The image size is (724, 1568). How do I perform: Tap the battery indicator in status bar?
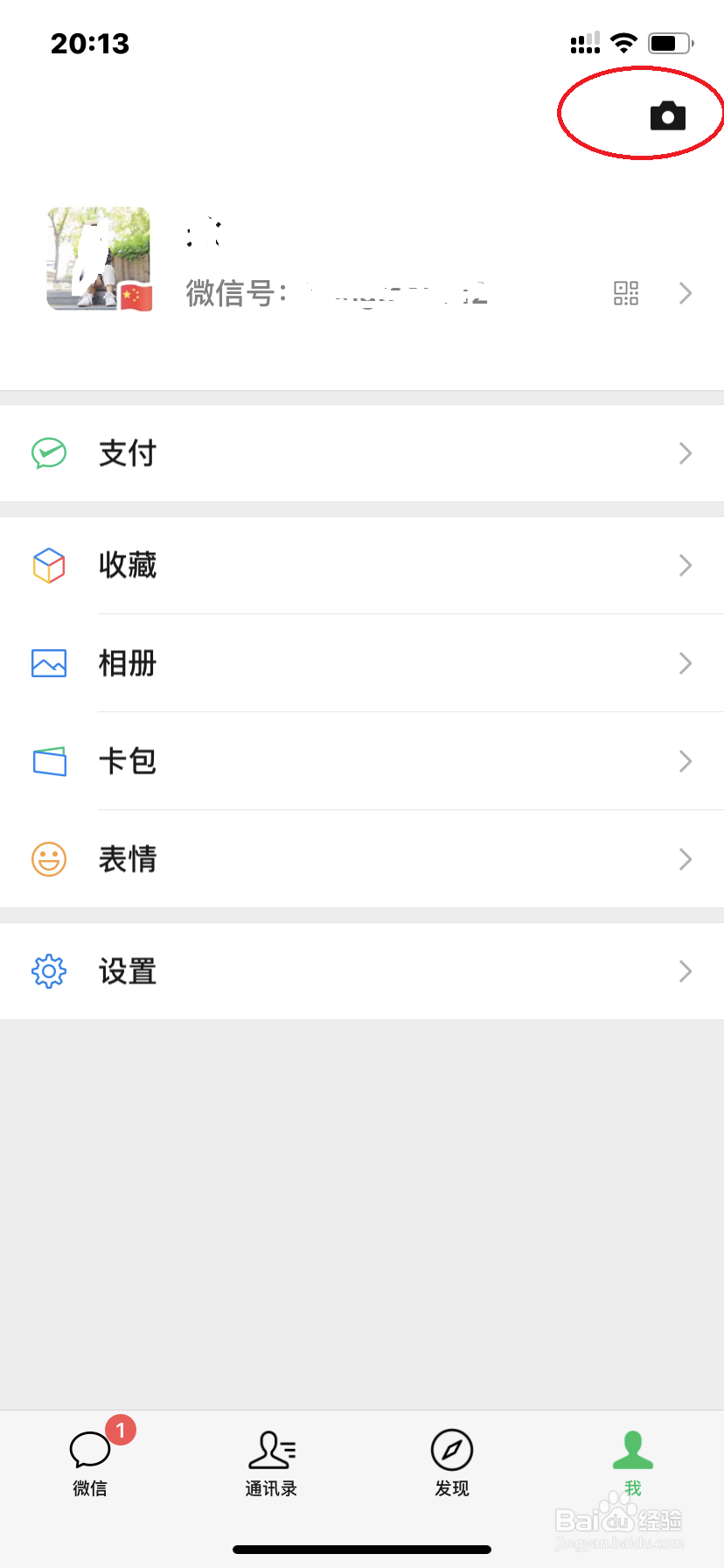tap(671, 41)
